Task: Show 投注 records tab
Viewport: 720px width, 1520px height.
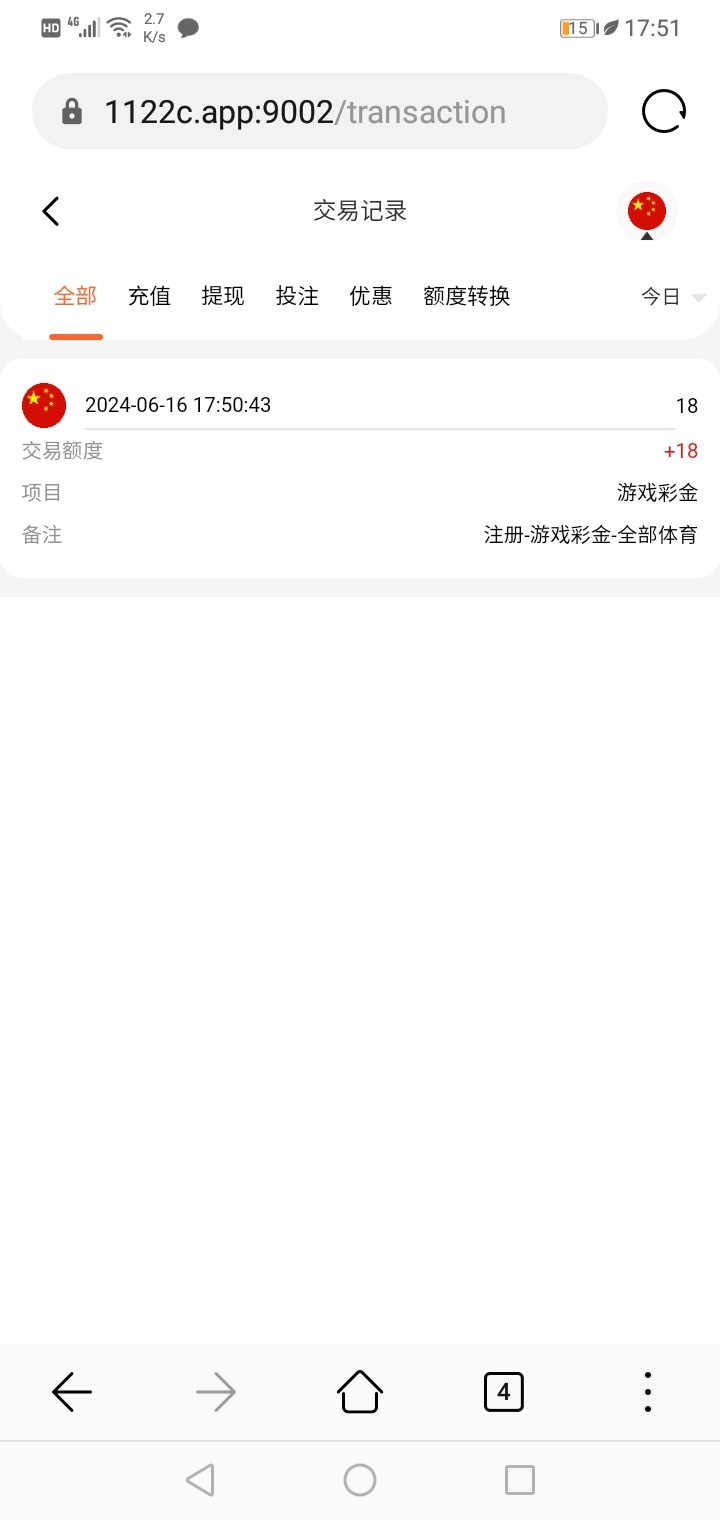Action: pos(297,296)
